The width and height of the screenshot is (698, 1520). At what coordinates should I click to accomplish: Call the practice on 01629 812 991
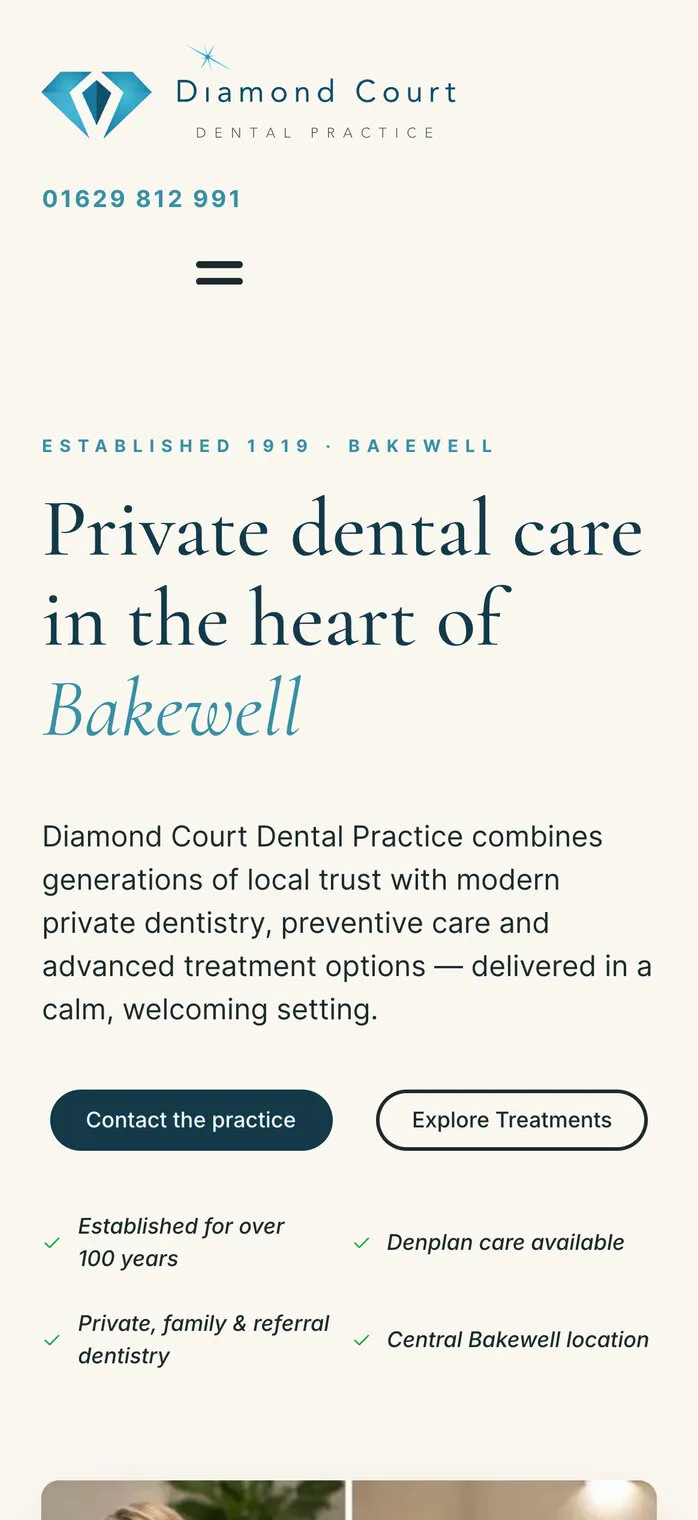click(141, 199)
